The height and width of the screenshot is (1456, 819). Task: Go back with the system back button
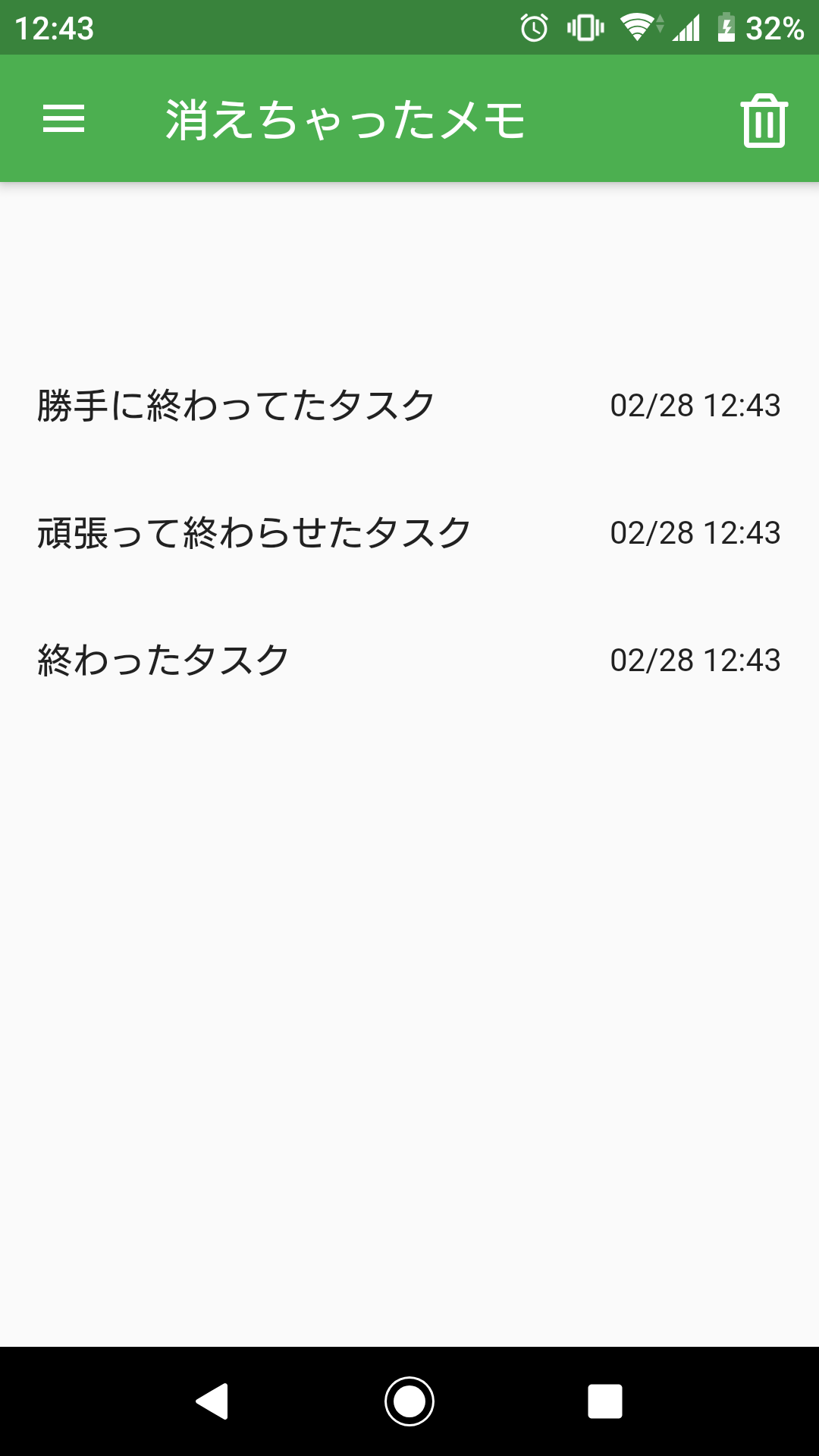[212, 1401]
